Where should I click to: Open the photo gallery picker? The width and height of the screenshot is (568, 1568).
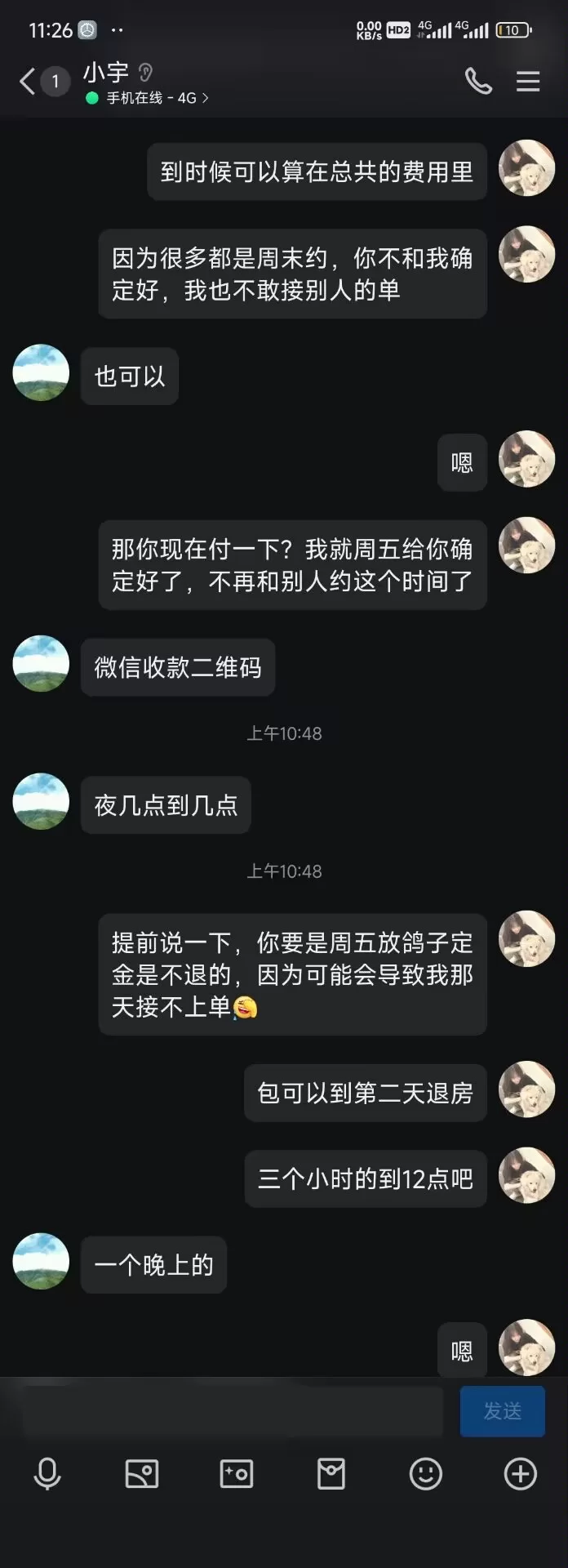pos(142,1474)
